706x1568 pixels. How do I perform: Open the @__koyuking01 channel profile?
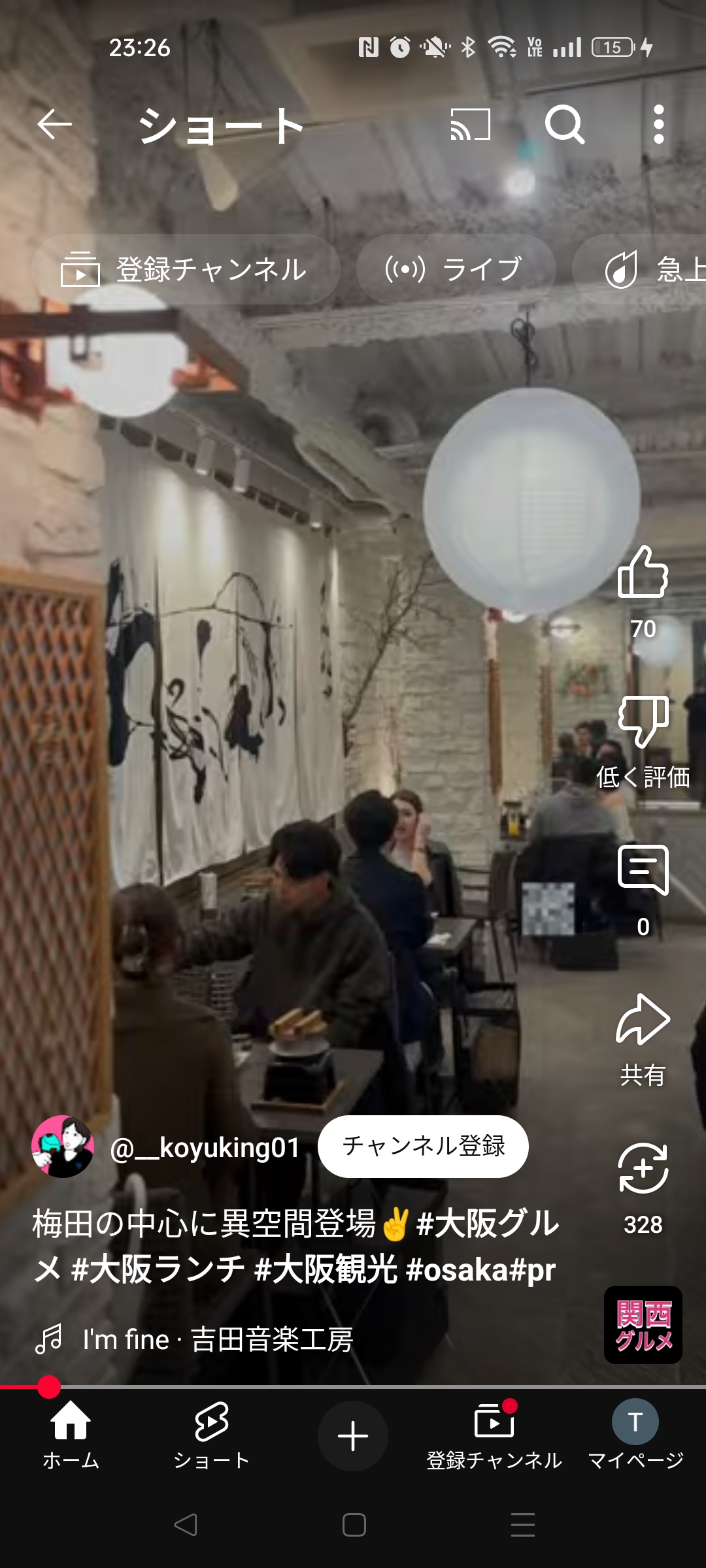click(205, 1148)
